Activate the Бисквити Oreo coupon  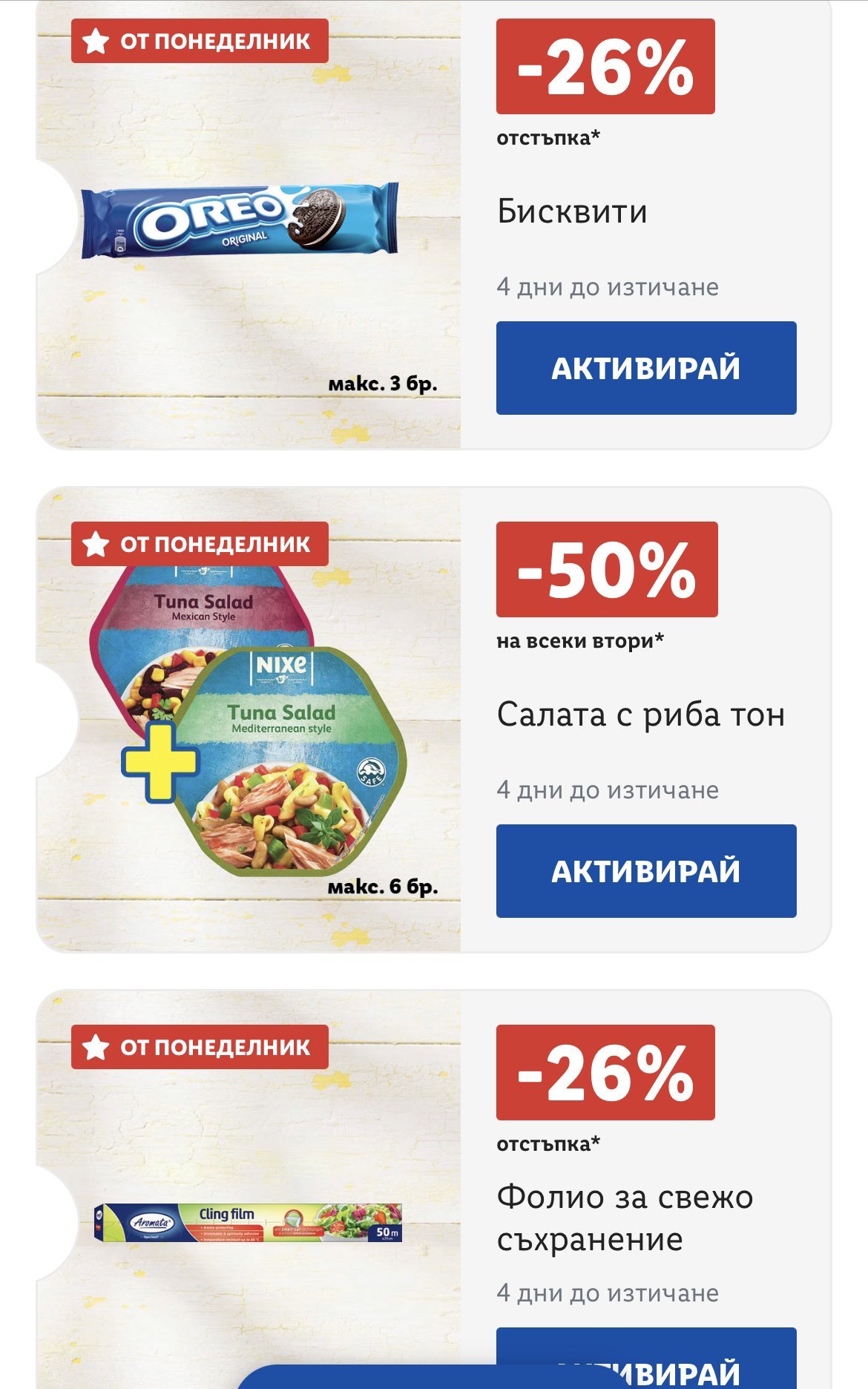(x=646, y=368)
